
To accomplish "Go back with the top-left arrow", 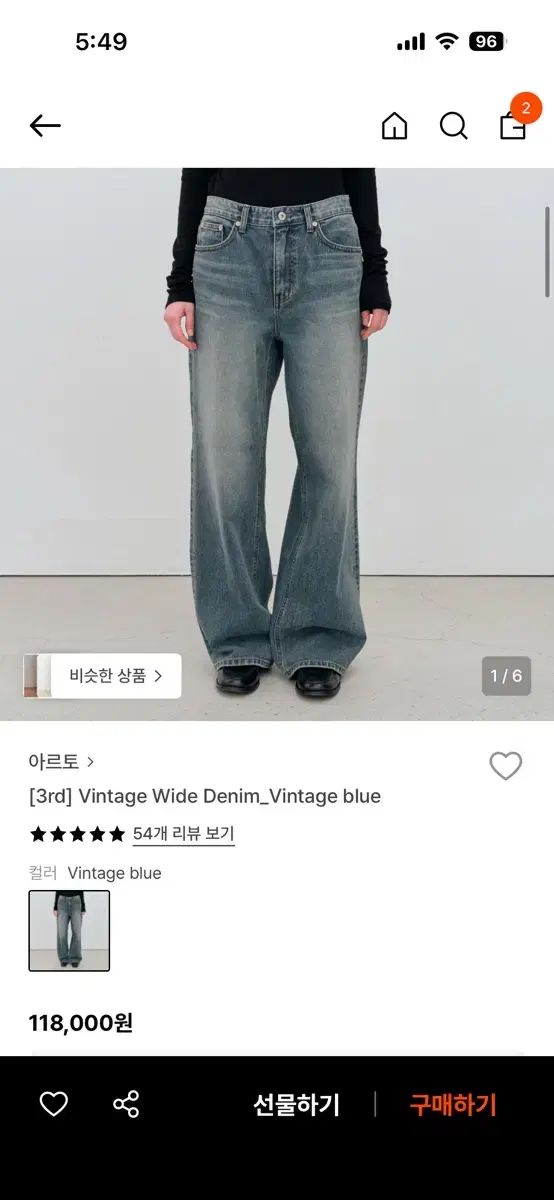I will tap(45, 126).
